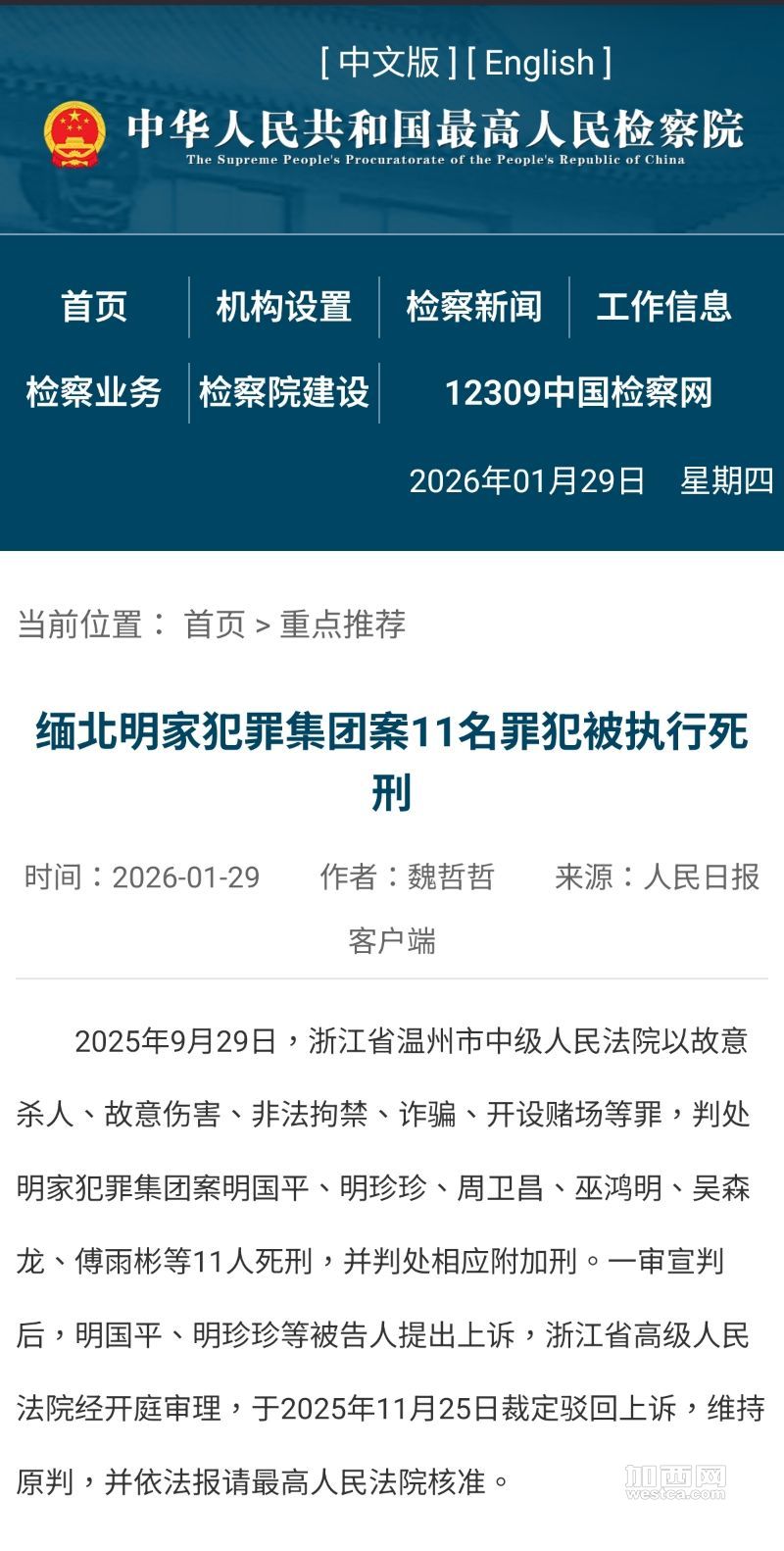The height and width of the screenshot is (1551, 784).
Task: Open the 检察业务 section
Action: click(94, 392)
